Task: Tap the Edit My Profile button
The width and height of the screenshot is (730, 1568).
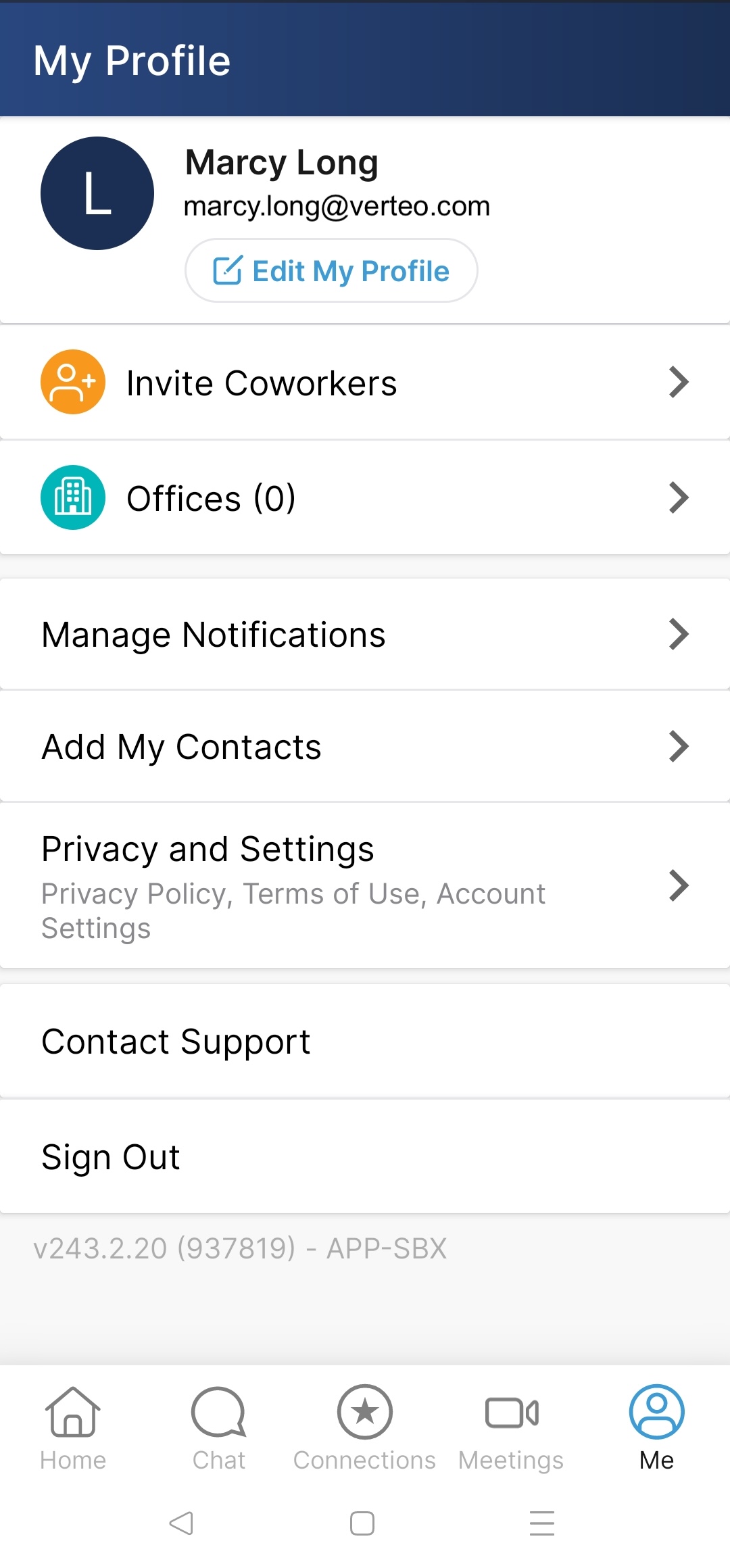Action: (x=331, y=271)
